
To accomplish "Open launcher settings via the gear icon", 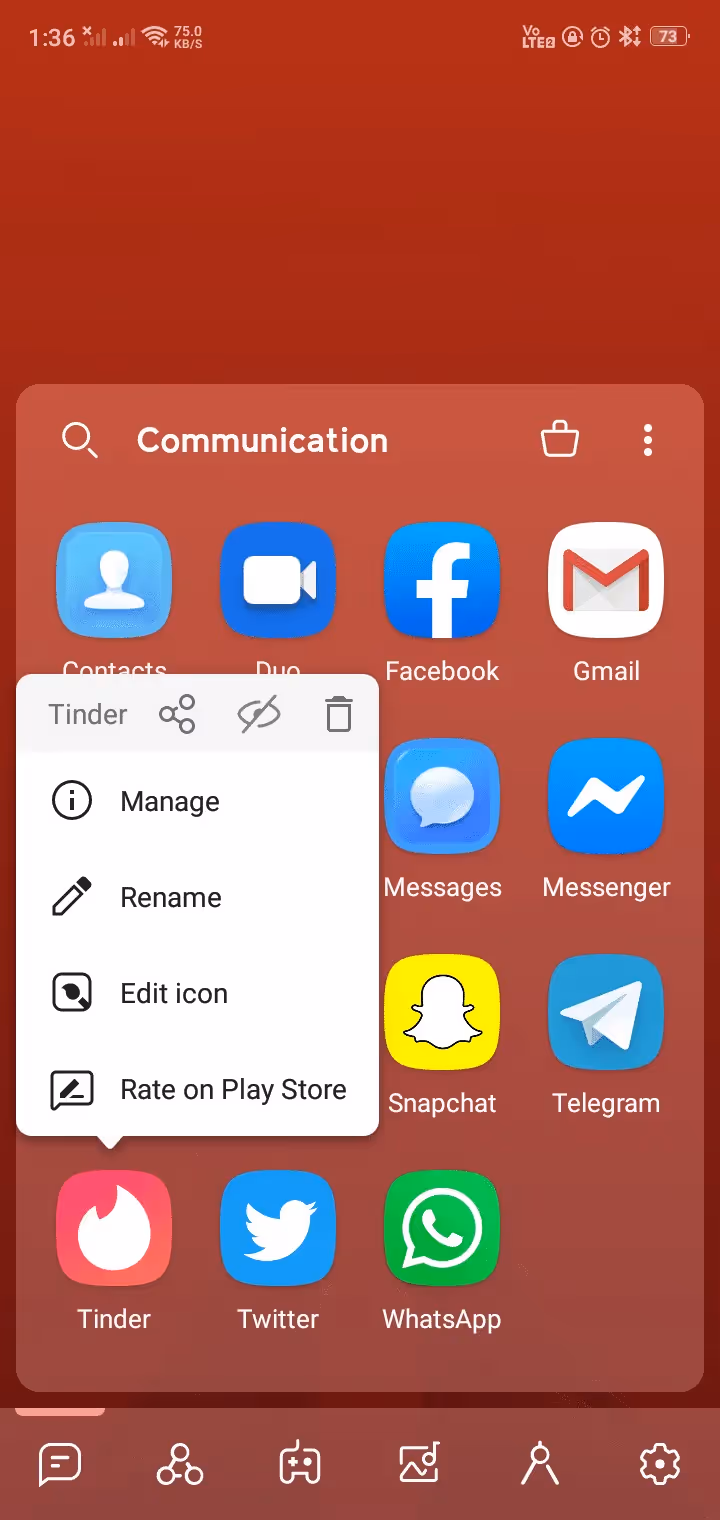I will [x=658, y=1463].
